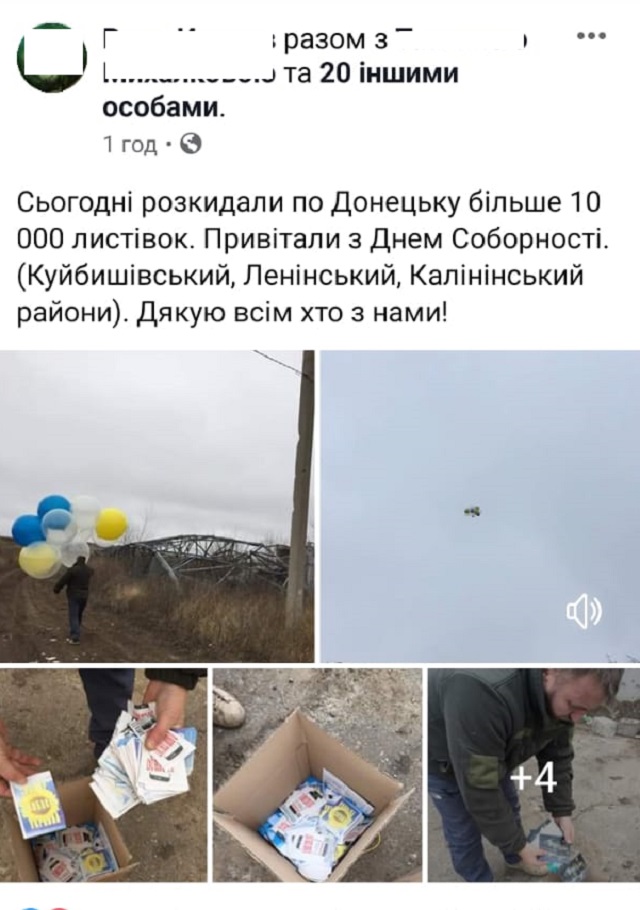640x910 pixels.
Task: Open the post's three-dot options menu
Action: [x=592, y=36]
